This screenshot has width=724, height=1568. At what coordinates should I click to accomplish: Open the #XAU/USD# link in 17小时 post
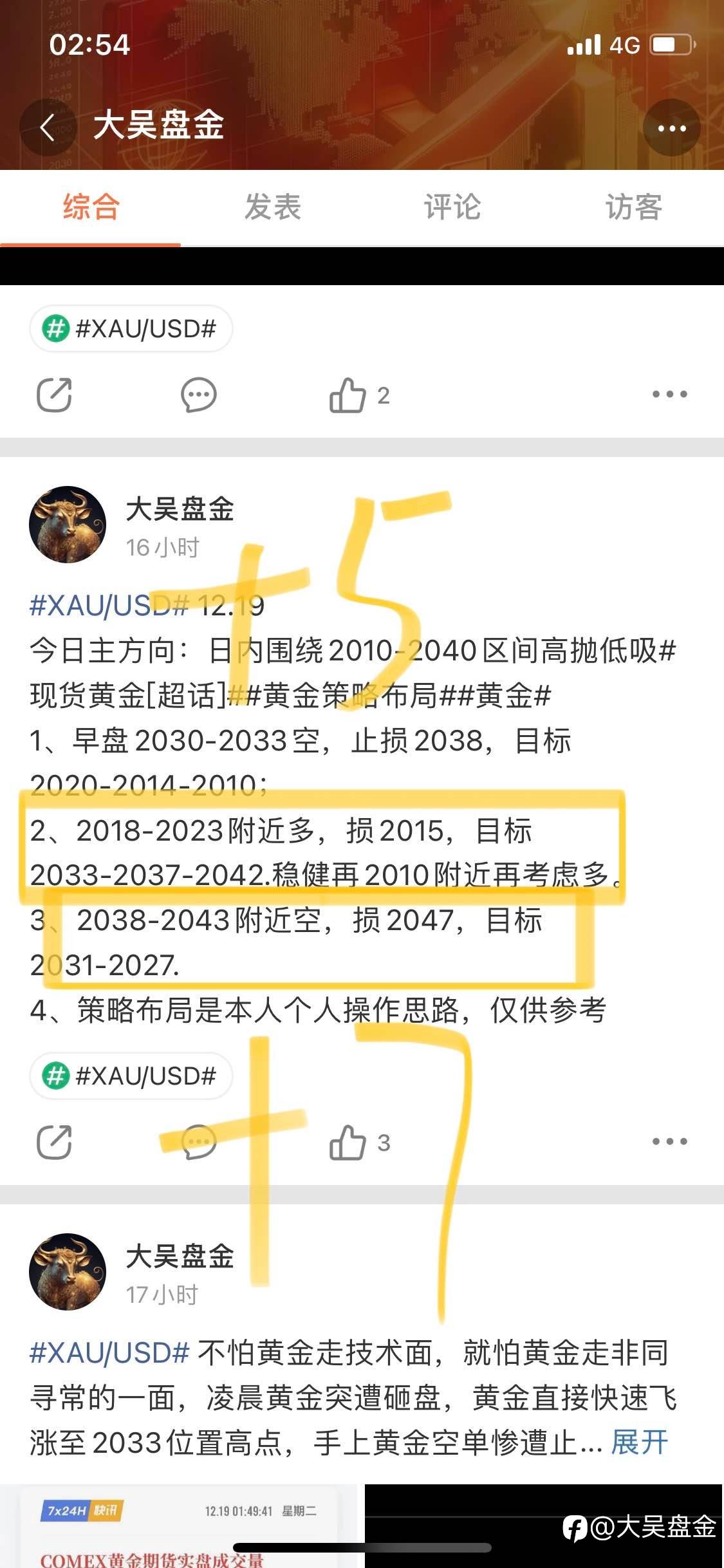pyautogui.click(x=109, y=1352)
